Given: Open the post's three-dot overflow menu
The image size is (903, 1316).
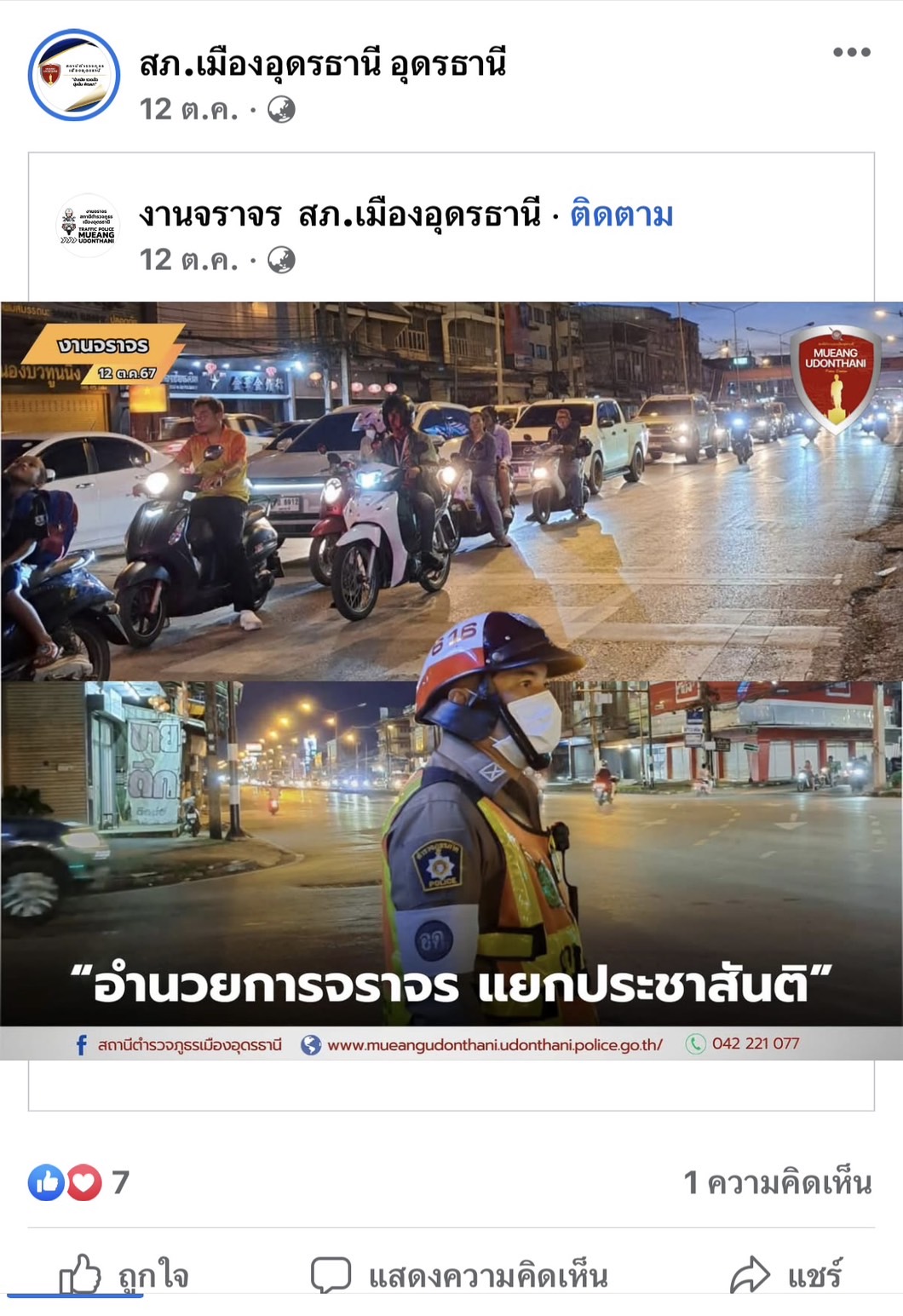Looking at the screenshot, I should click(851, 53).
